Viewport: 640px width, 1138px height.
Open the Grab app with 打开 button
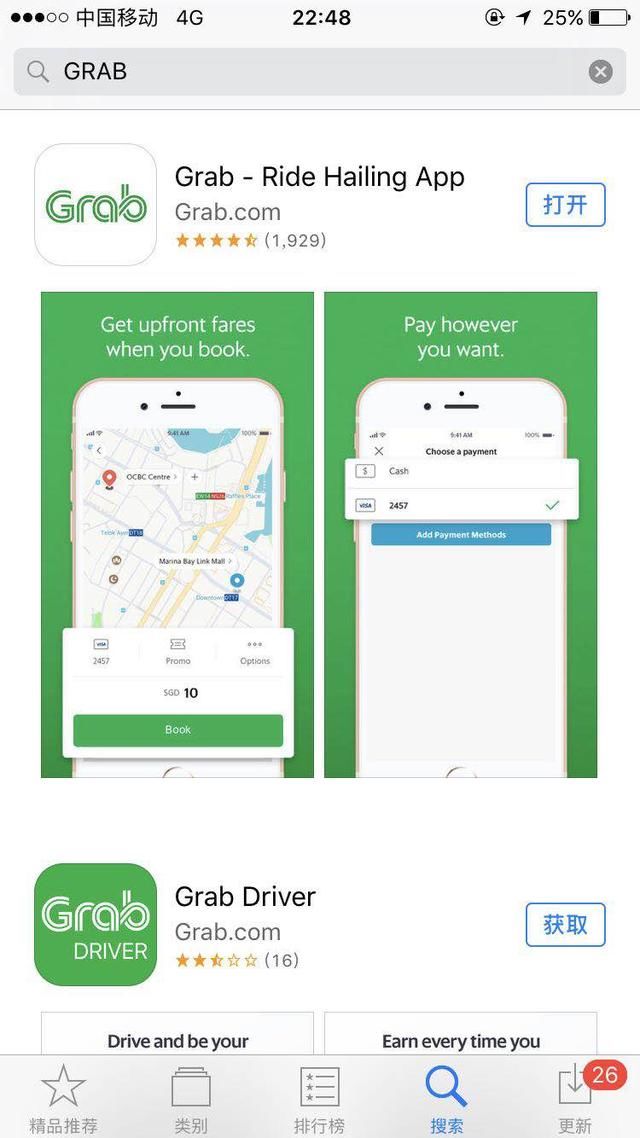[x=565, y=205]
